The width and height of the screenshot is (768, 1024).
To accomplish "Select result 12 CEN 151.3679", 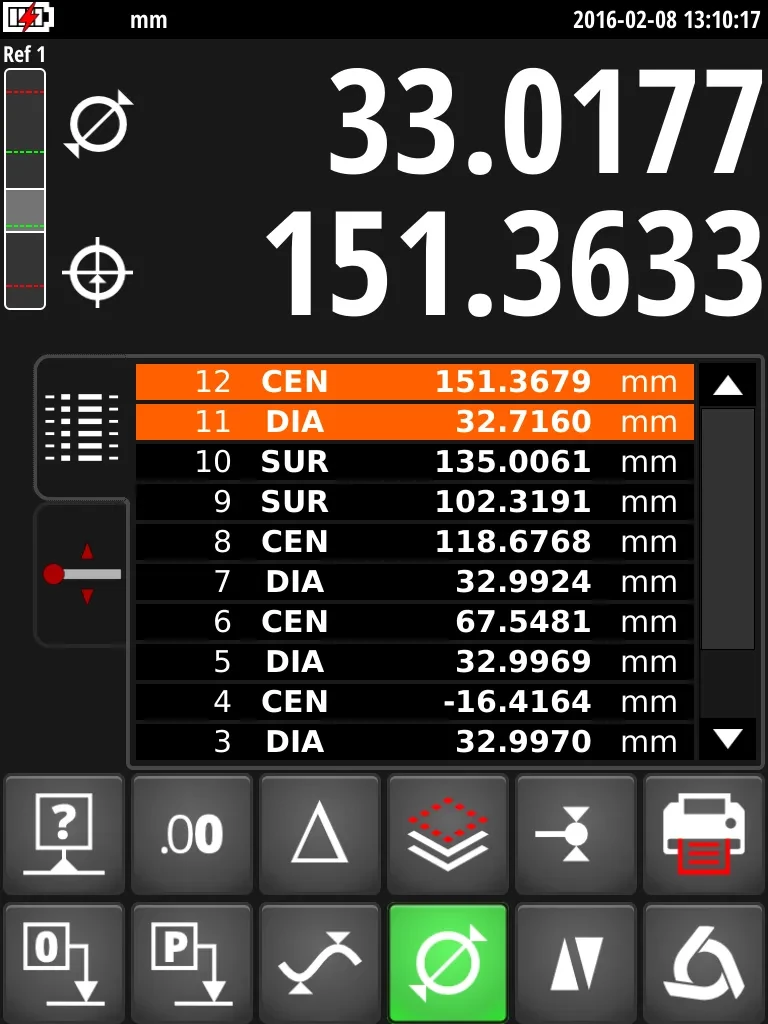I will pyautogui.click(x=414, y=382).
